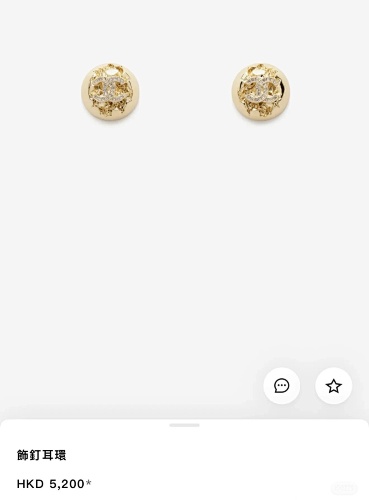Open the chat bubble icon

pos(282,386)
